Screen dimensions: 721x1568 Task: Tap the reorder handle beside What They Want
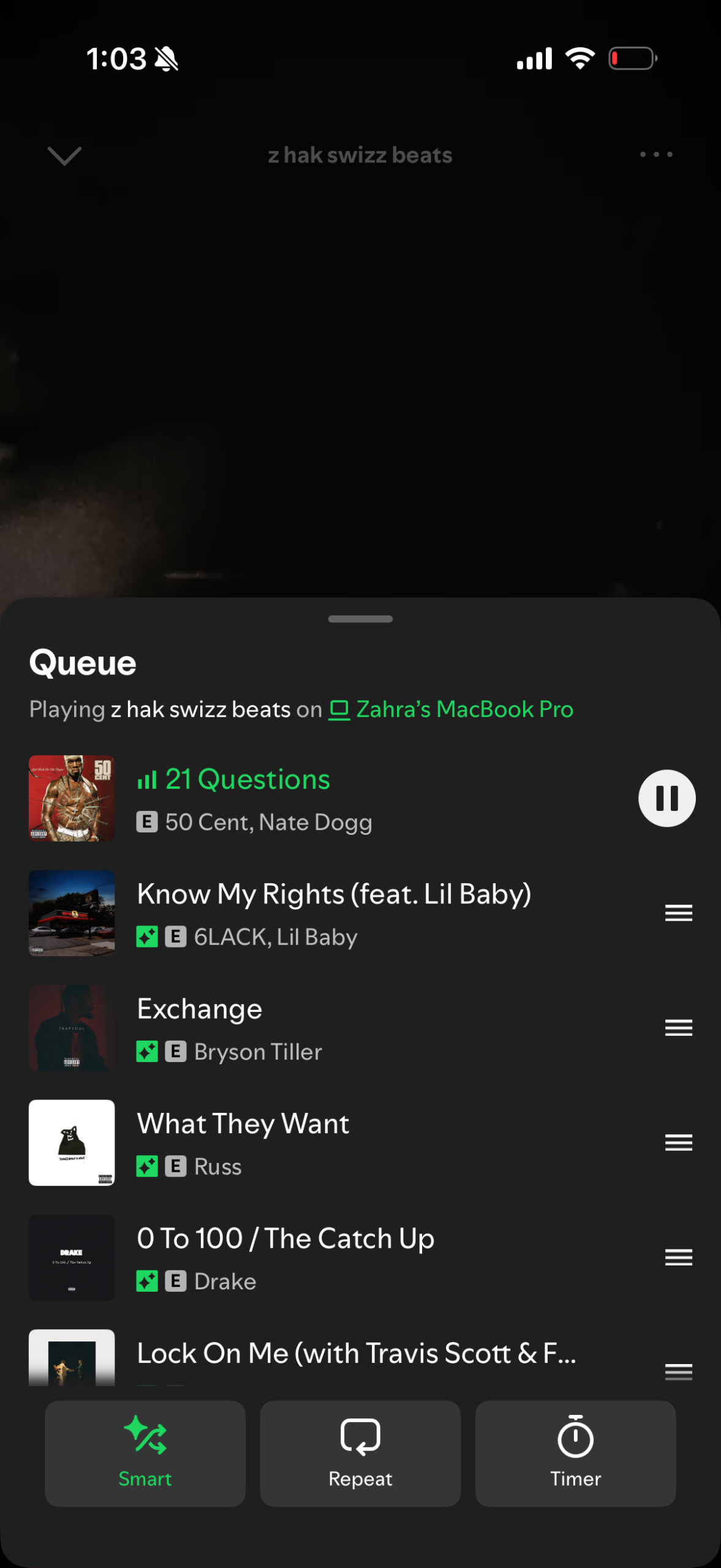678,1142
